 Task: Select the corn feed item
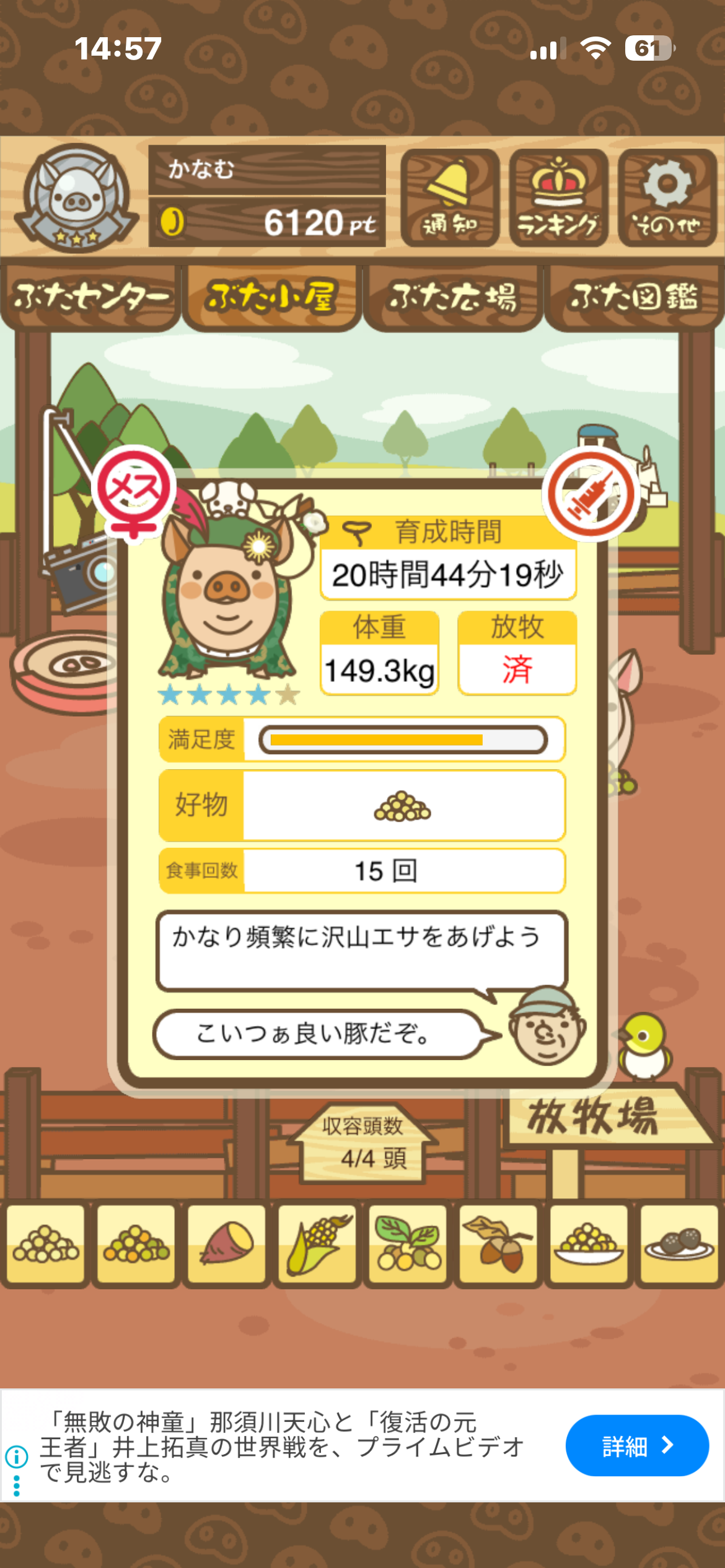click(317, 1244)
